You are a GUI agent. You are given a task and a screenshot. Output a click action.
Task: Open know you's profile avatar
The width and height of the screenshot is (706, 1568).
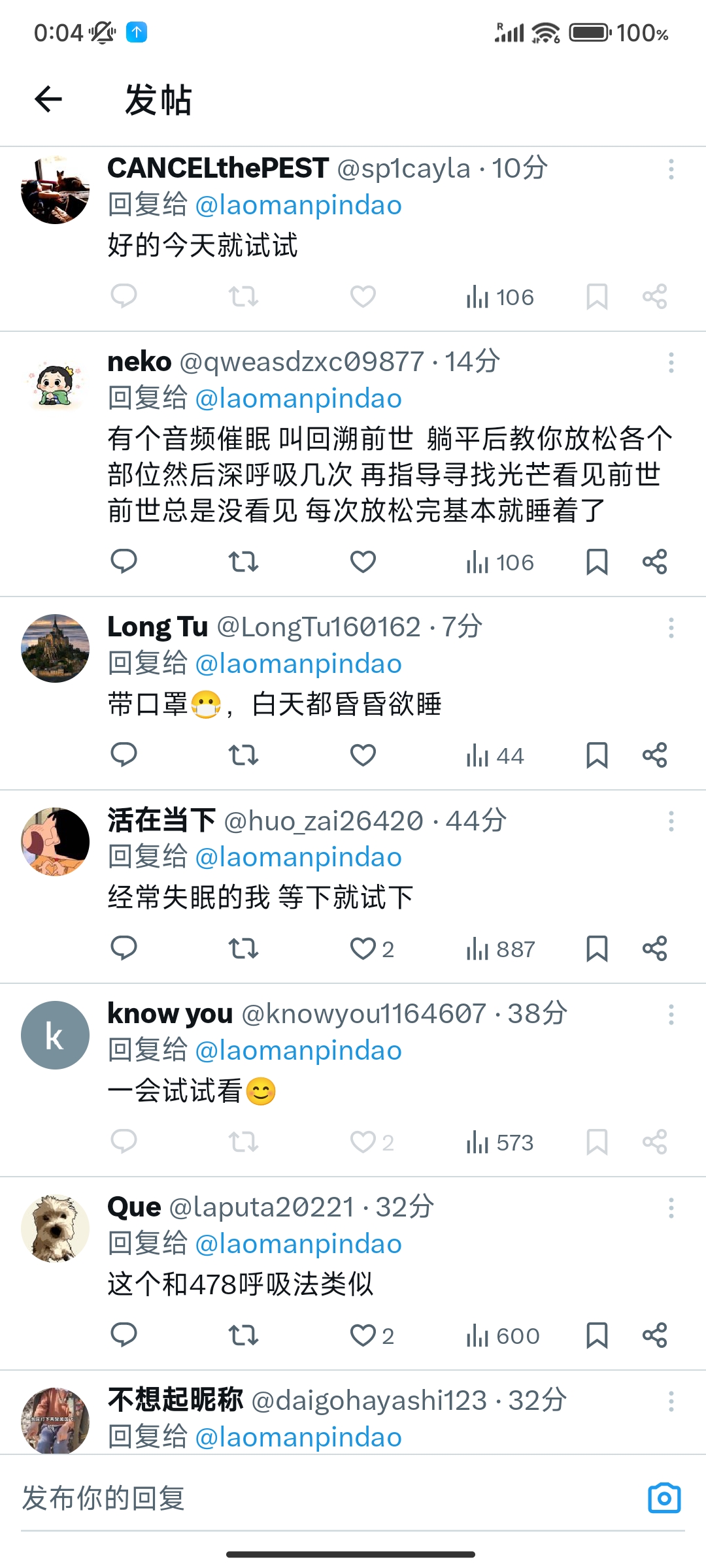tap(55, 1036)
